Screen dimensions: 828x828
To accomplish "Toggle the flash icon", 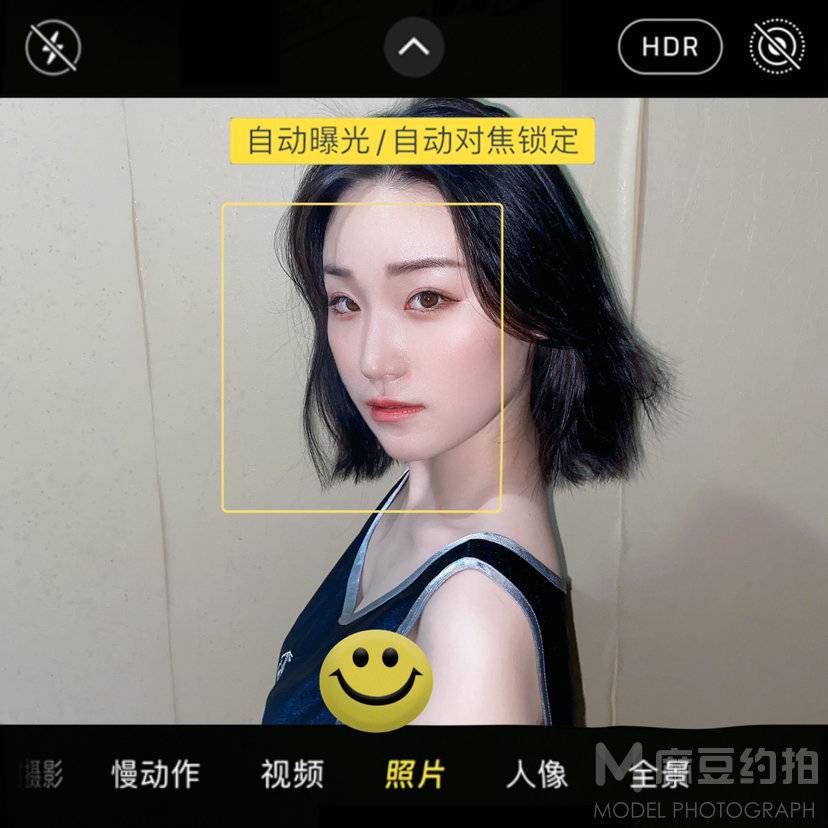I will [x=52, y=48].
